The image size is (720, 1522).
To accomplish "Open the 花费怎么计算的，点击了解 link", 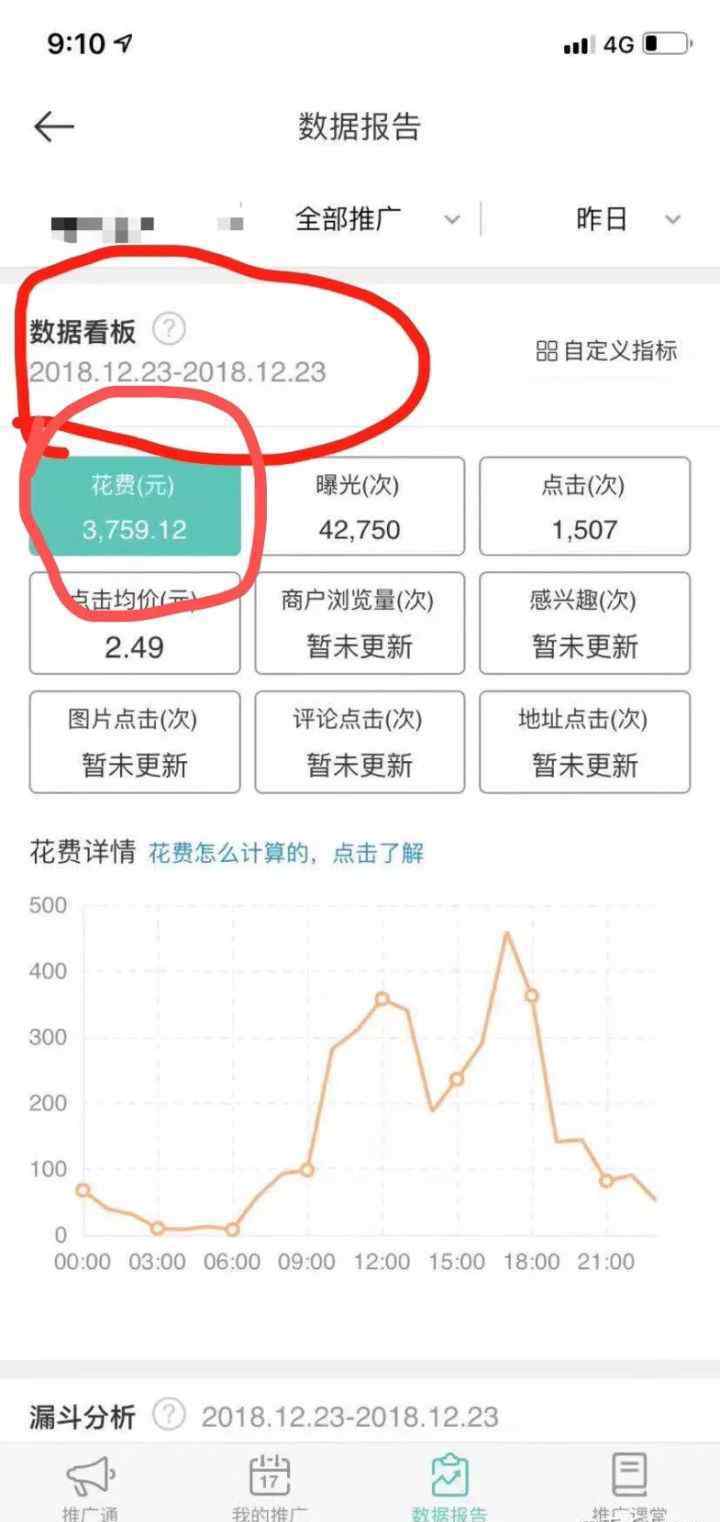I will click(286, 853).
